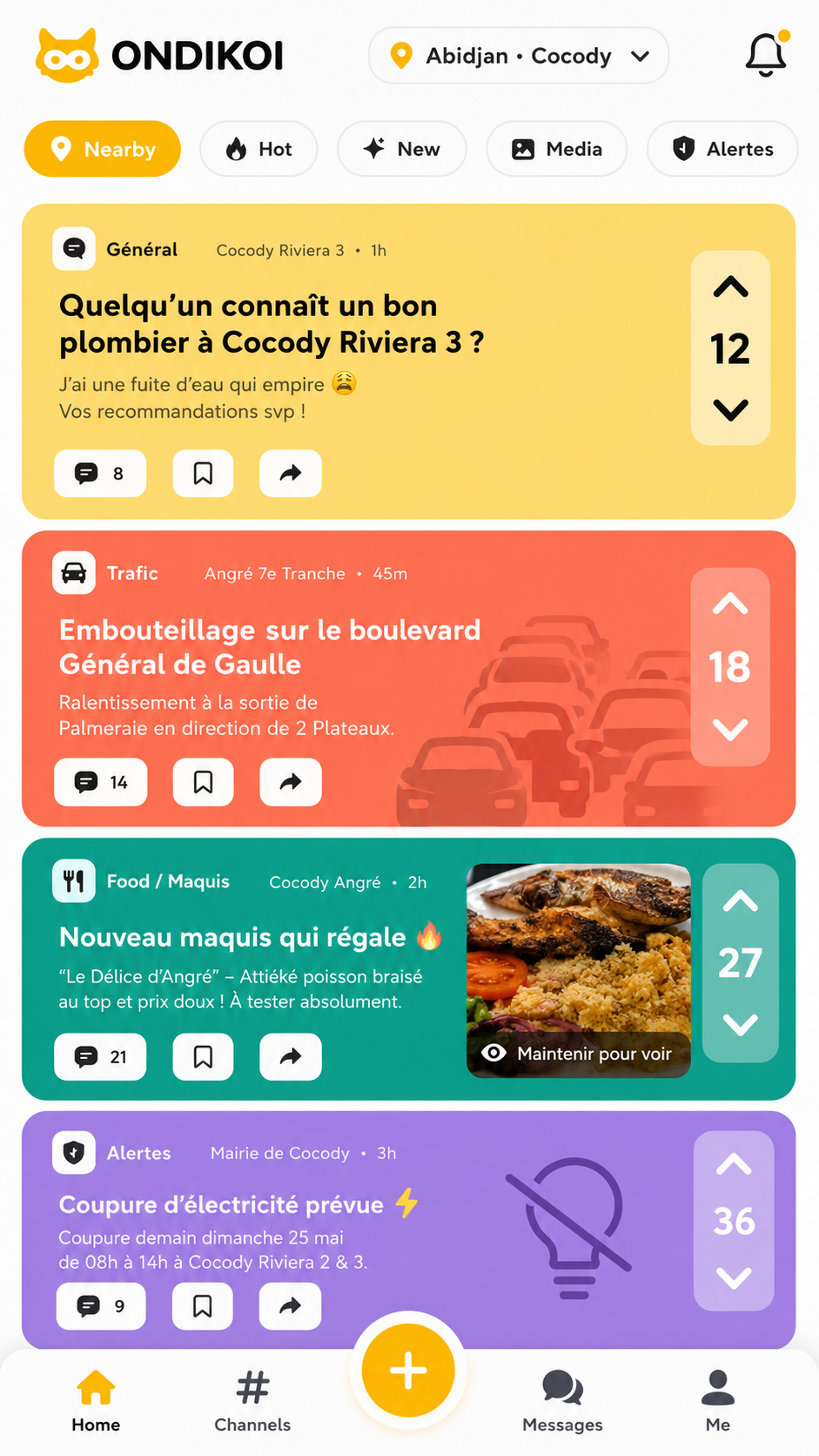The image size is (819, 1456).
Task: Show Media posts only
Action: coord(557,149)
